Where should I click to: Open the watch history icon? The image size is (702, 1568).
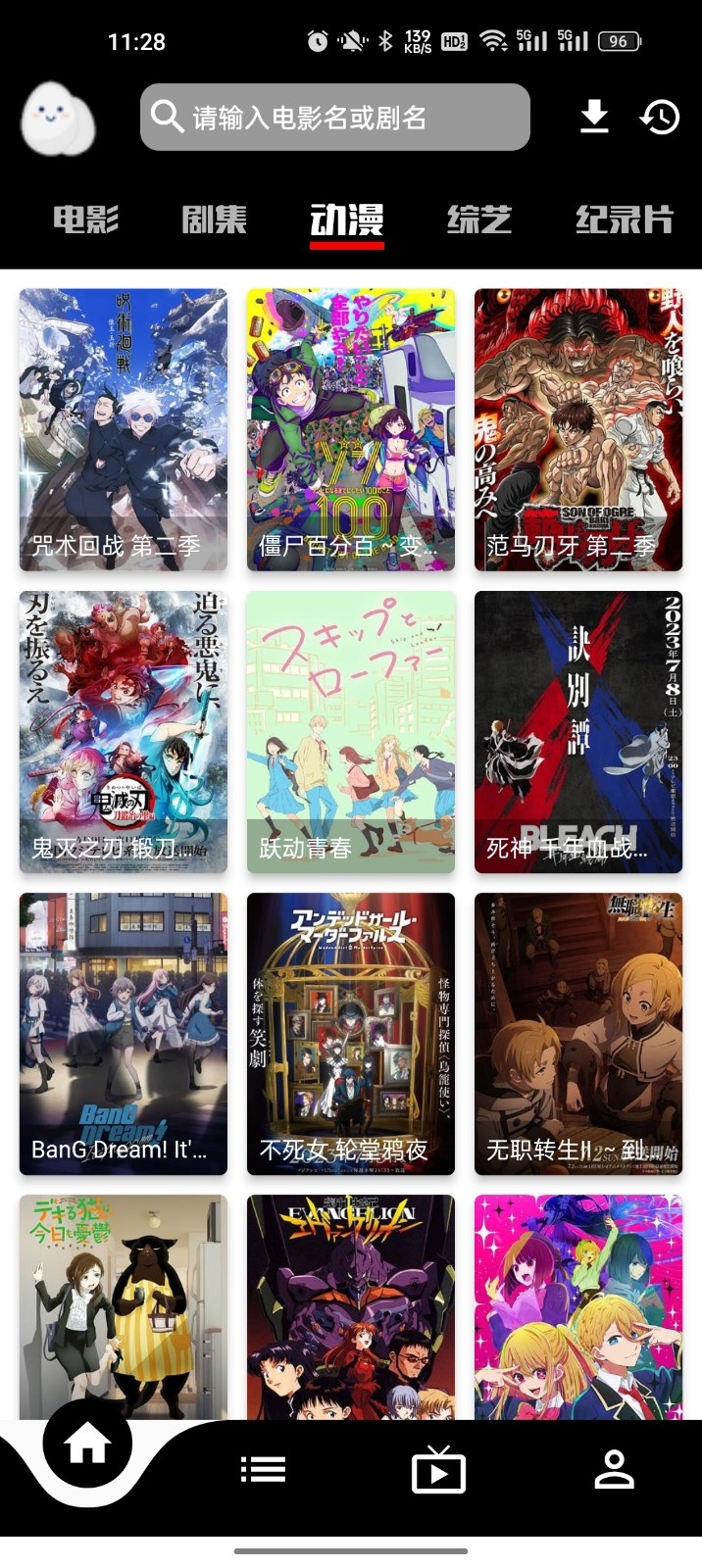pos(660,118)
